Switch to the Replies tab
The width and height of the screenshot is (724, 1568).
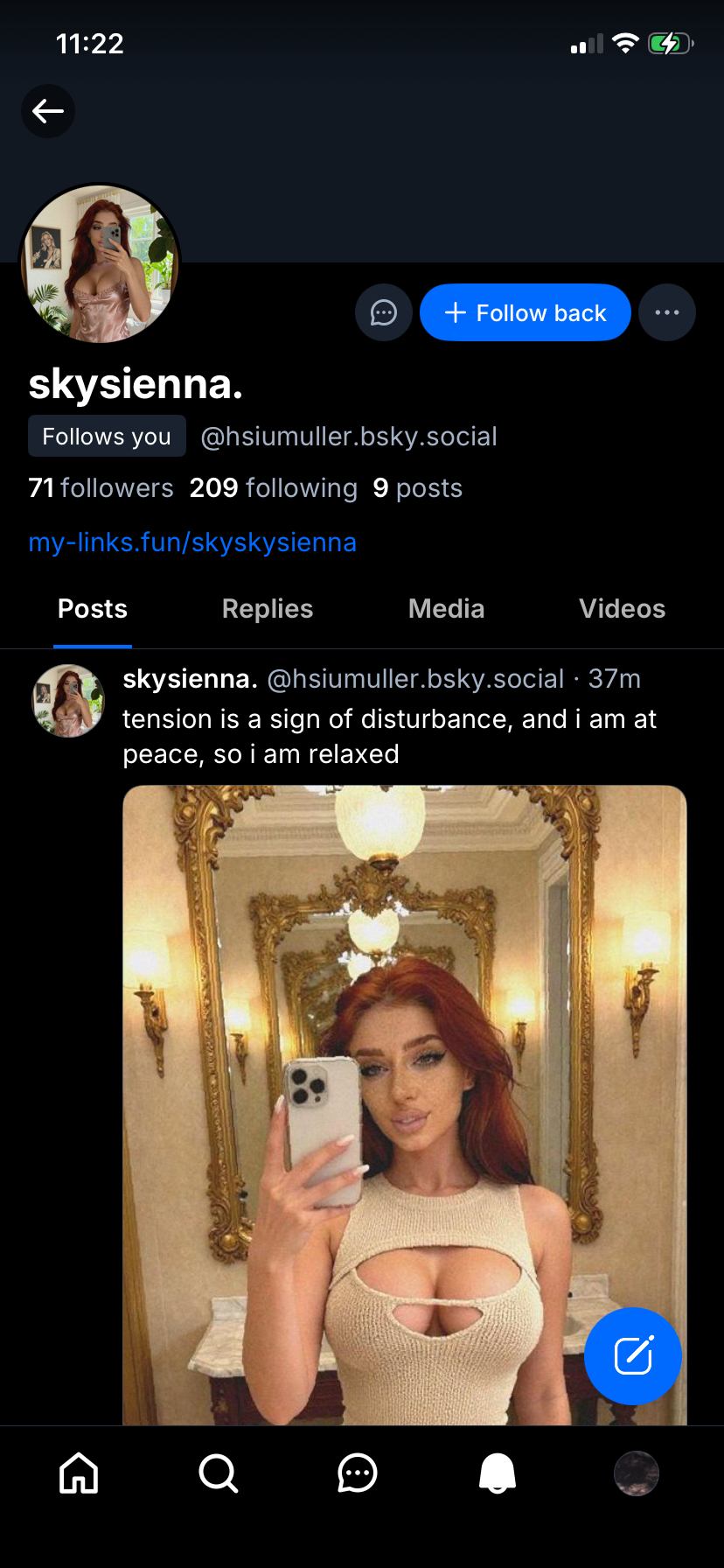268,609
